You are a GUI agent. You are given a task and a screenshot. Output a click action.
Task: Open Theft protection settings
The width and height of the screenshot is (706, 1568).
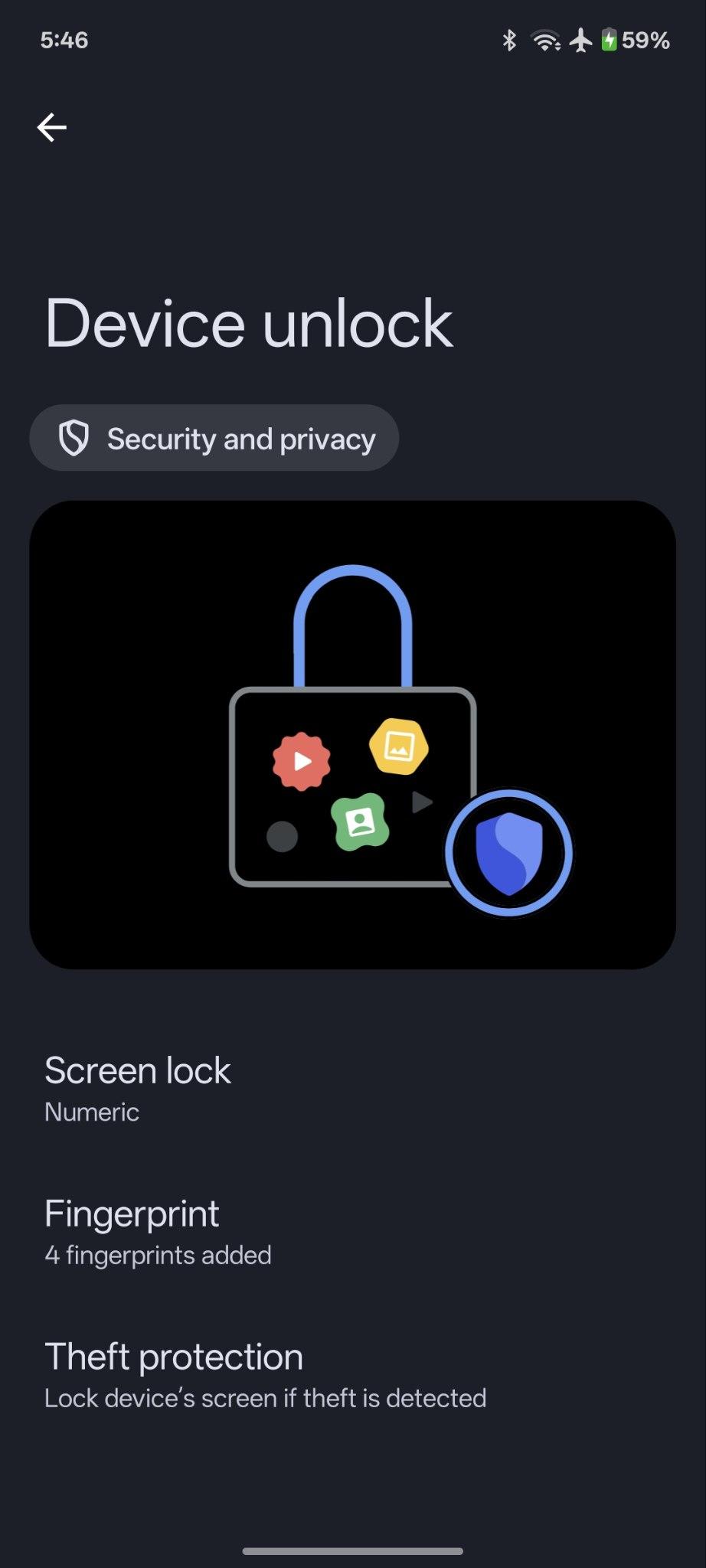click(353, 1376)
